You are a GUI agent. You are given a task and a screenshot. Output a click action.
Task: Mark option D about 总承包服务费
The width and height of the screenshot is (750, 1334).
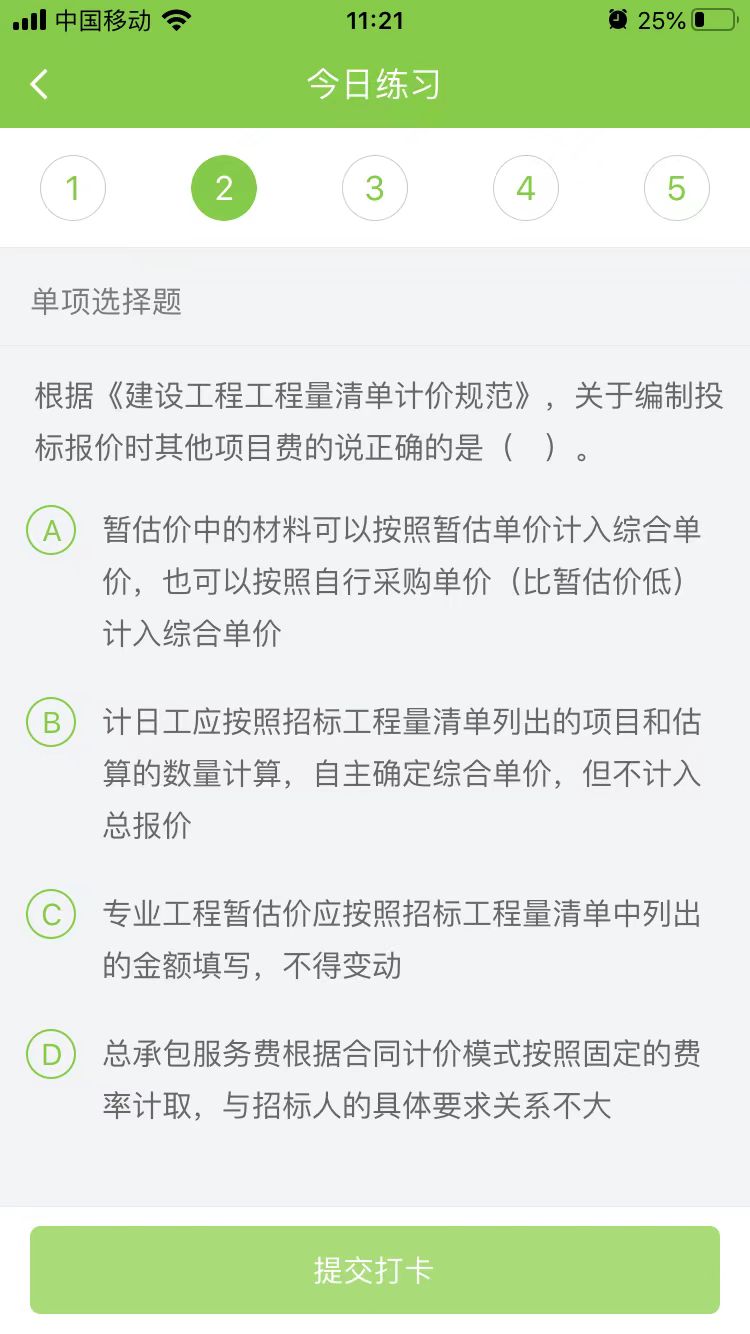52,1055
